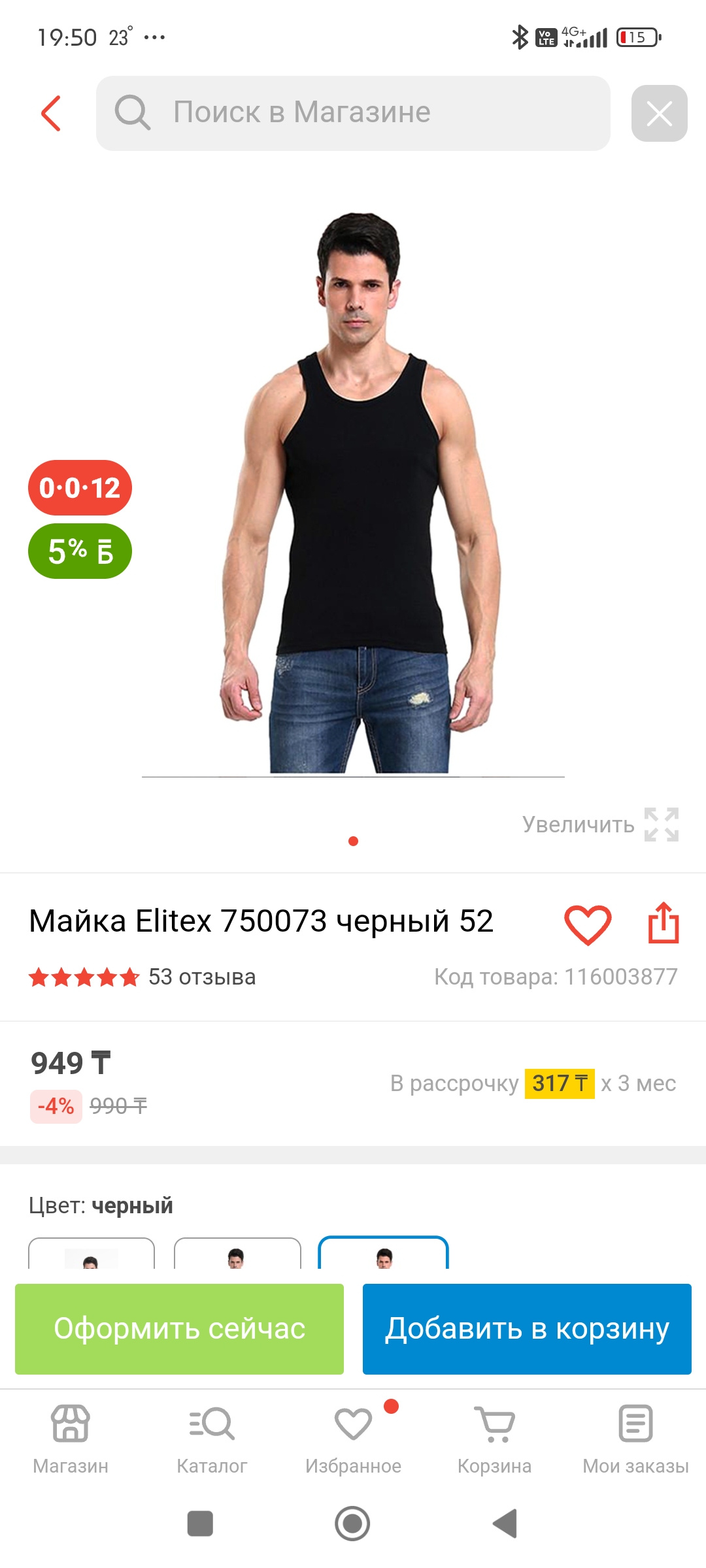The image size is (706, 1568).
Task: Open the Каталог tab
Action: [212, 1437]
